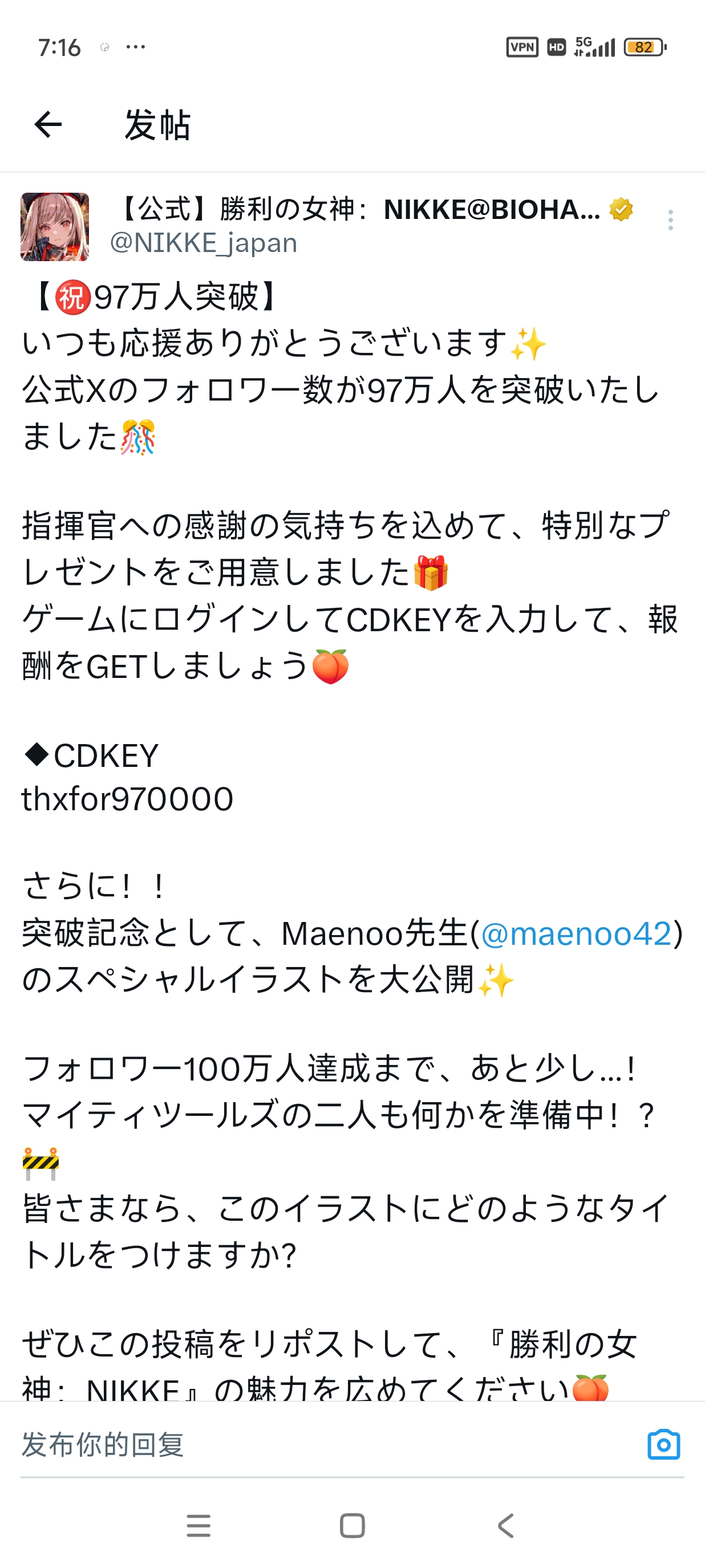Open recent apps in the navigation bar
Screen dimensions: 705x1568
[x=198, y=1525]
